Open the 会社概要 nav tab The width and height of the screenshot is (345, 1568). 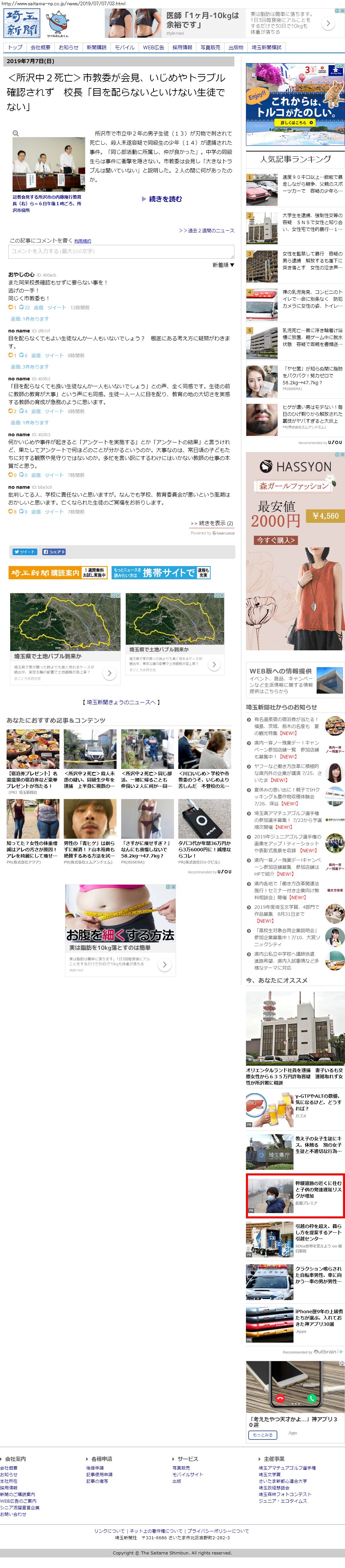tap(40, 47)
